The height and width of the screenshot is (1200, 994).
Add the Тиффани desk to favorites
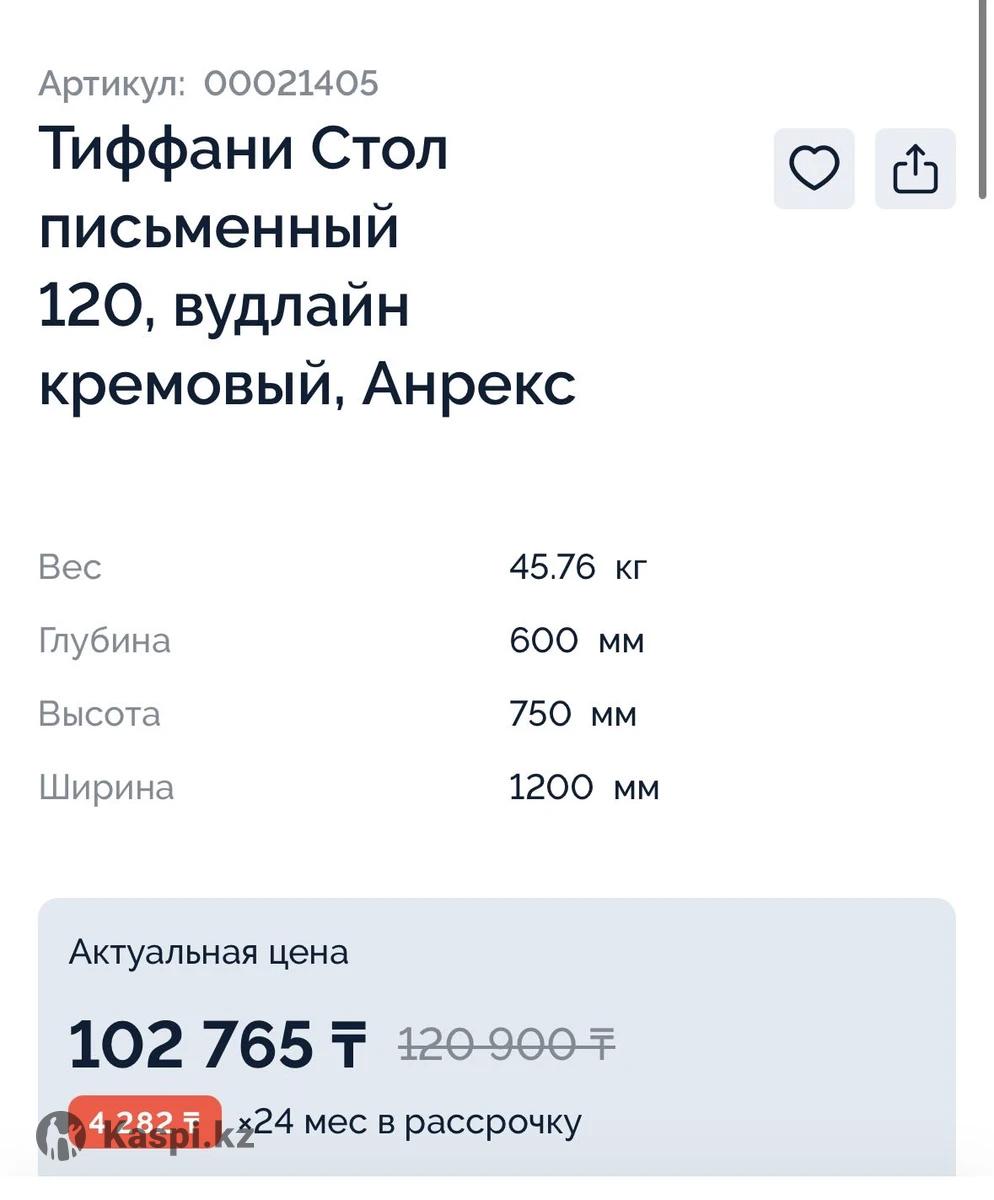[x=814, y=168]
